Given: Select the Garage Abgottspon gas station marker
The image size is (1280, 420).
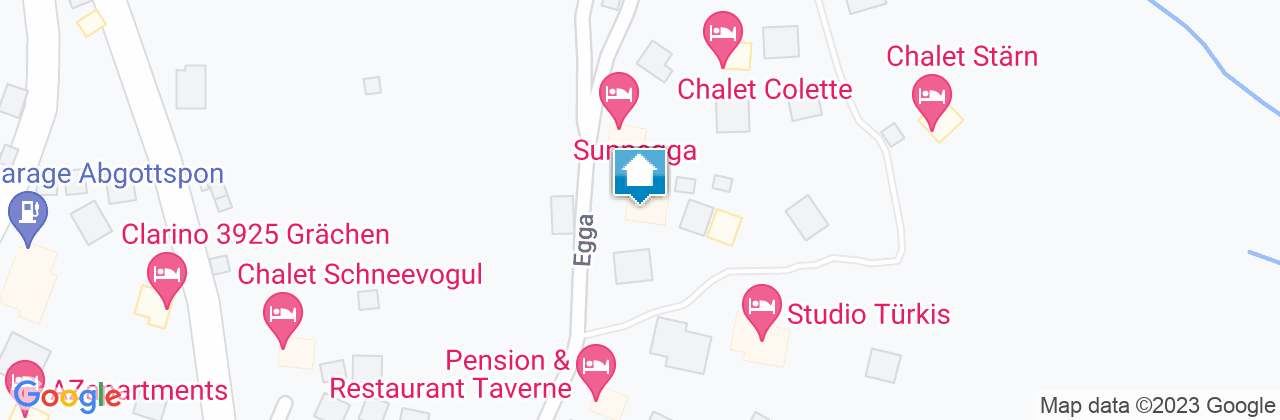Looking at the screenshot, I should pos(27,214).
